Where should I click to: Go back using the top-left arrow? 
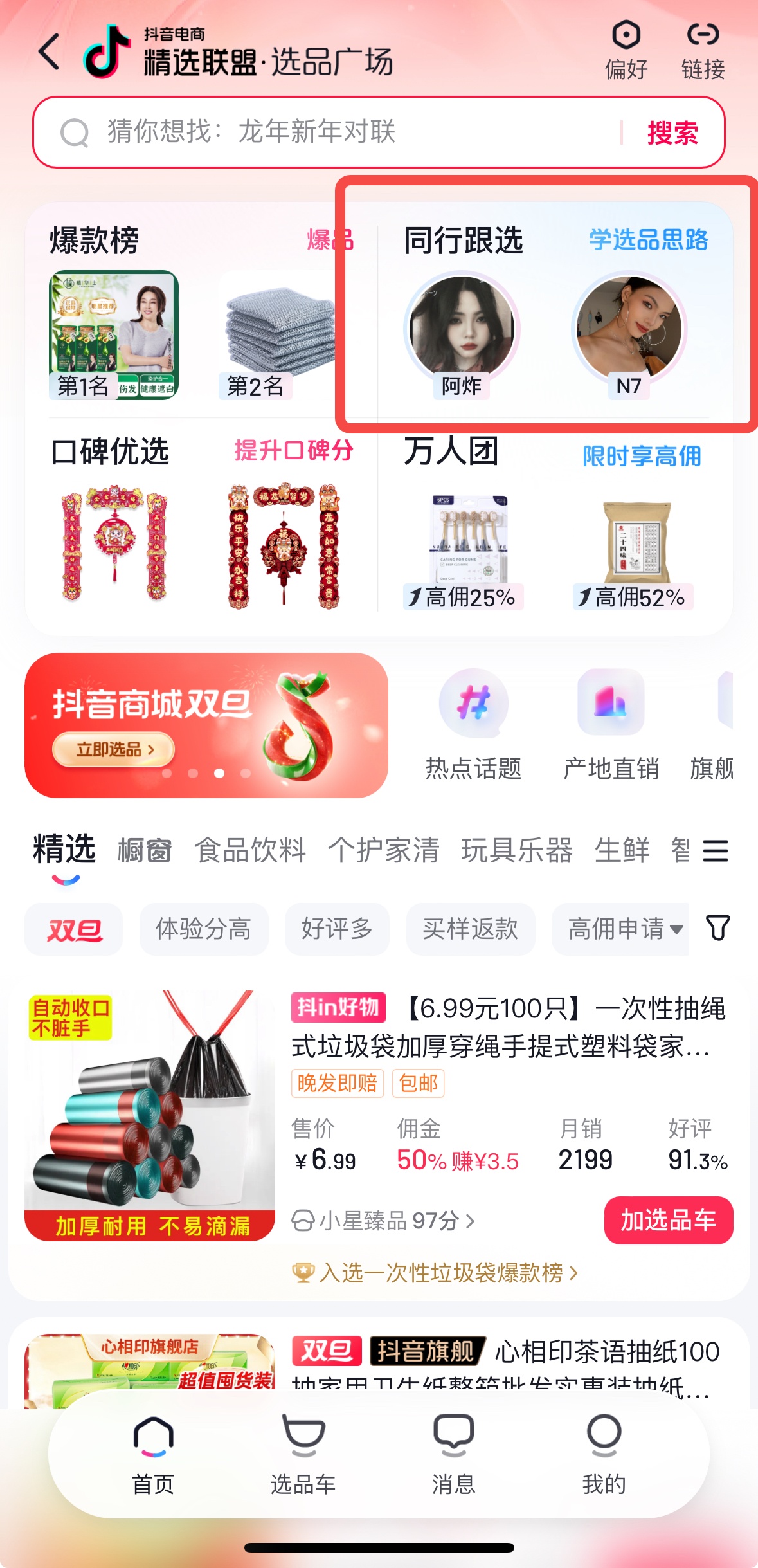pos(50,53)
